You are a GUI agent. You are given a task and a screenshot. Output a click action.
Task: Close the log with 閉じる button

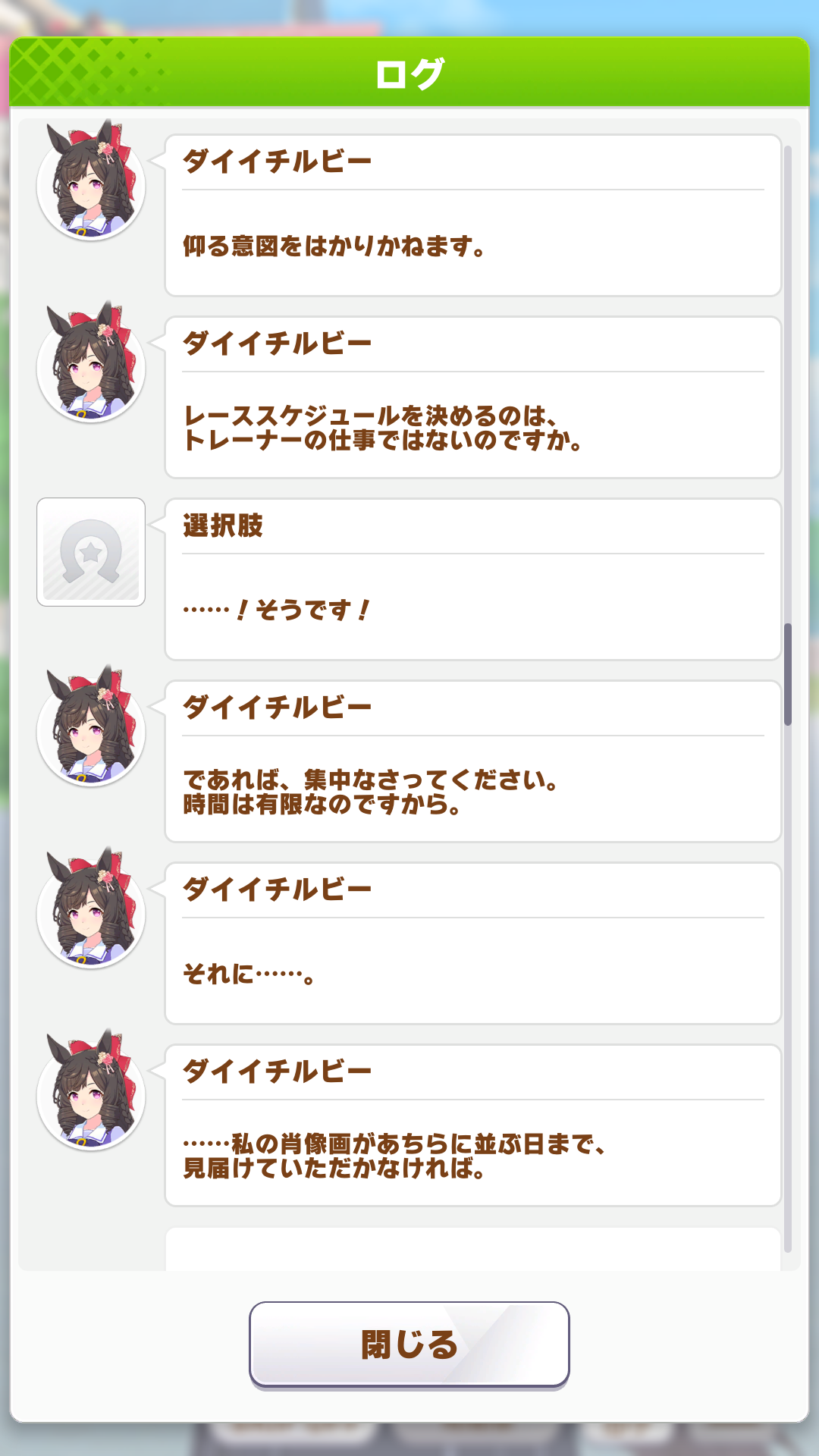point(409,1345)
